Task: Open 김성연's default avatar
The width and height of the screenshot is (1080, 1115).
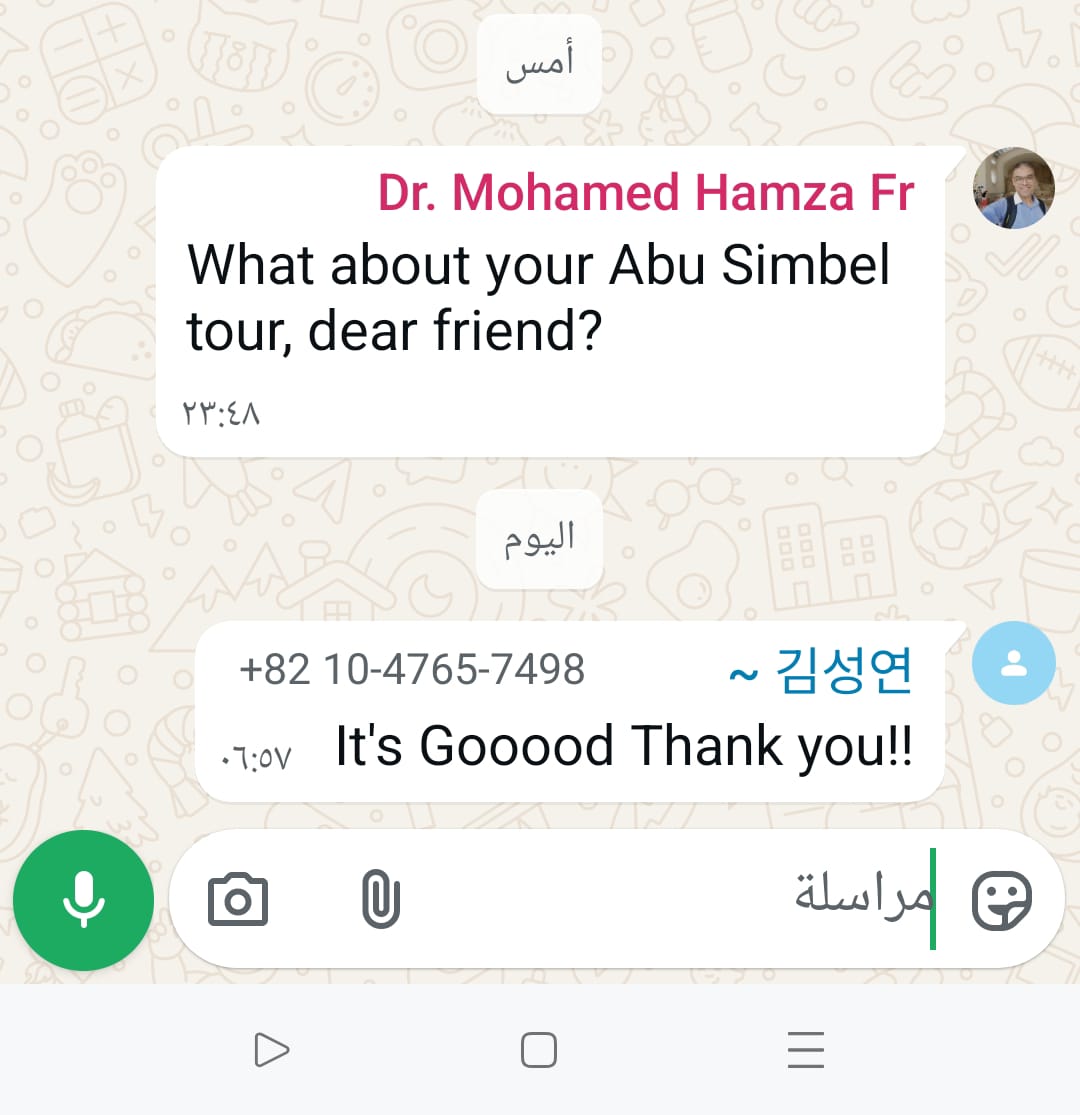Action: pyautogui.click(x=1014, y=662)
